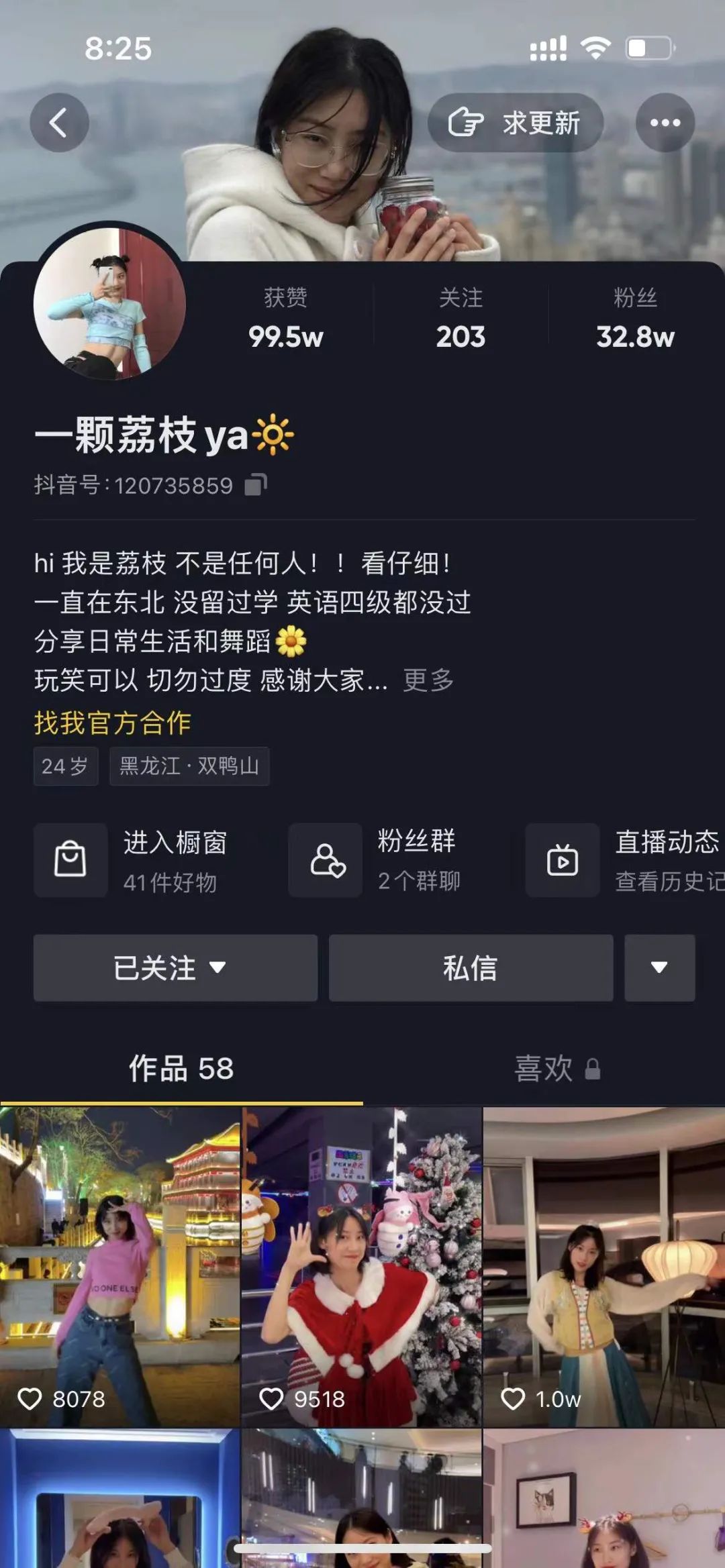Send a 私信 private message
This screenshot has height=1568, width=725.
pyautogui.click(x=471, y=968)
